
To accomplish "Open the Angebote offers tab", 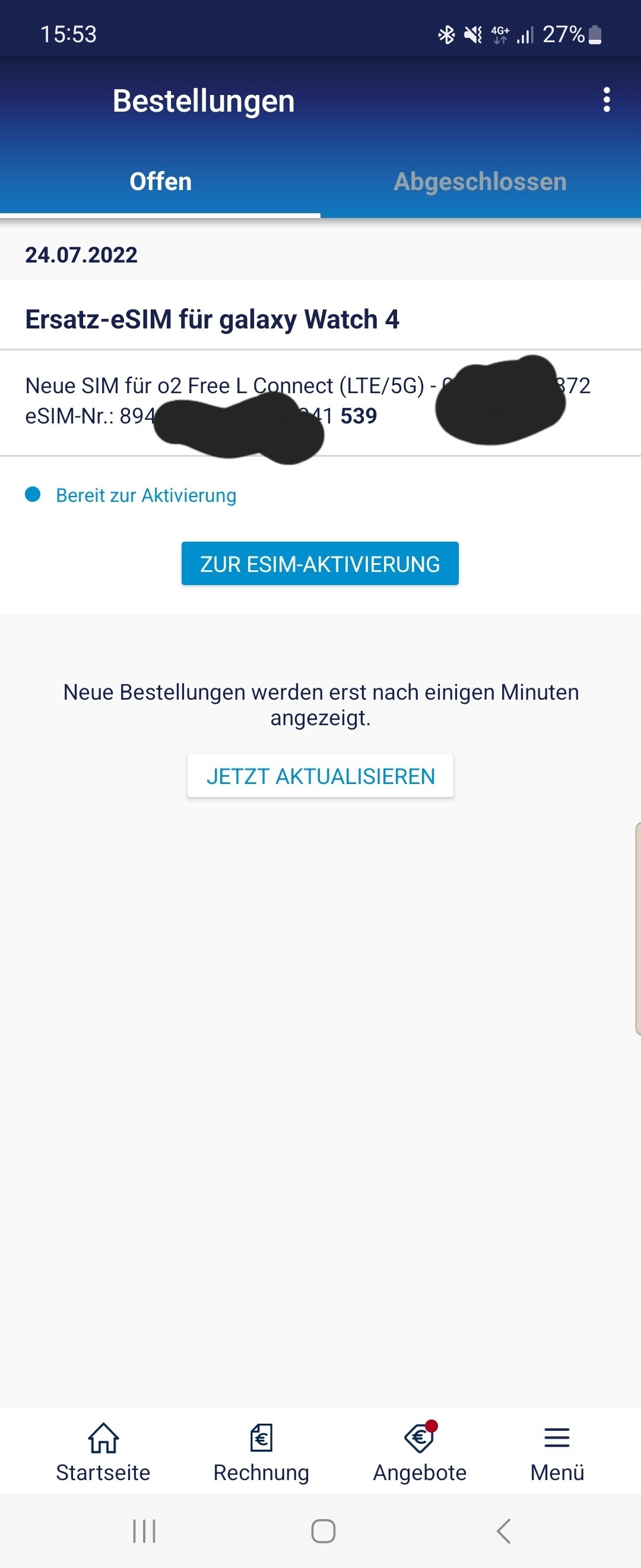I will pos(420,1452).
